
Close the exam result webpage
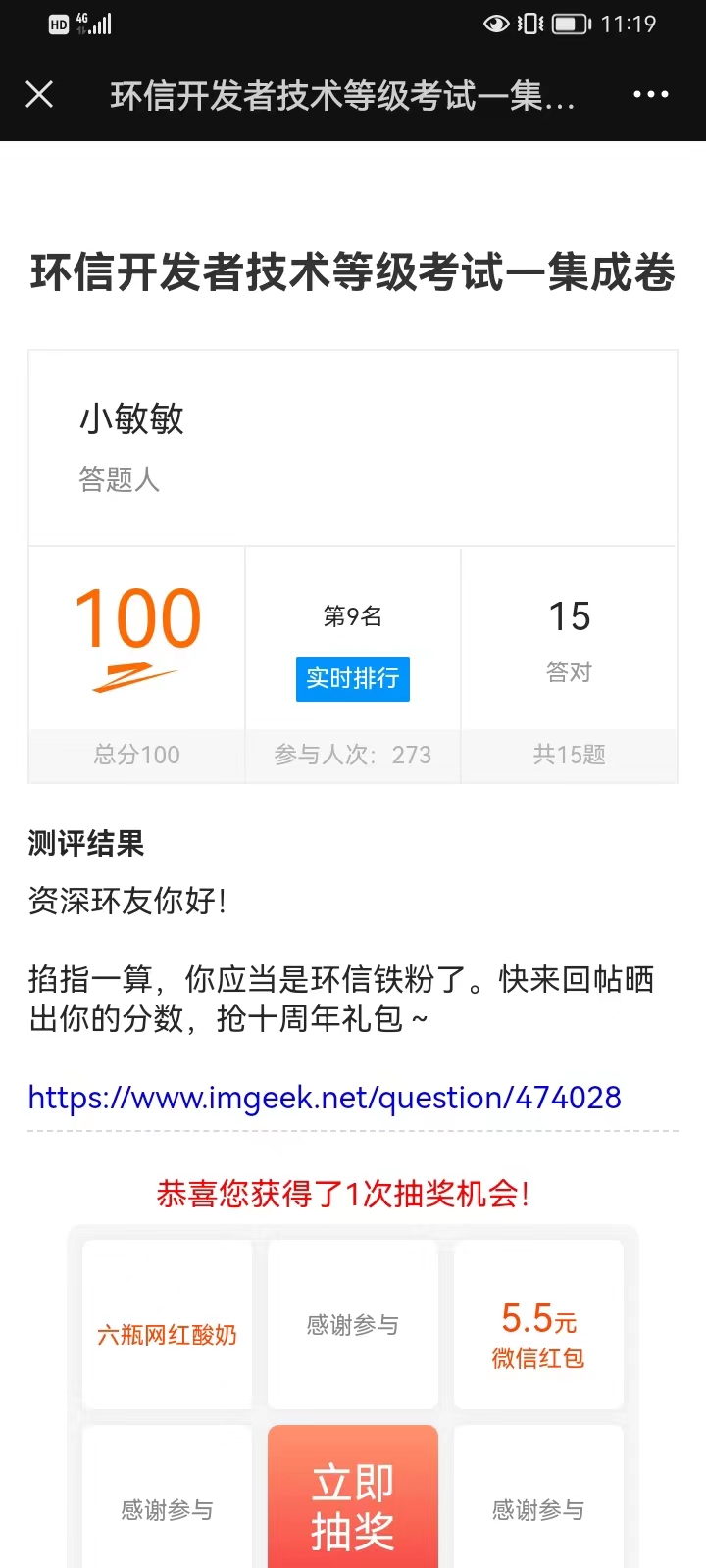coord(39,94)
